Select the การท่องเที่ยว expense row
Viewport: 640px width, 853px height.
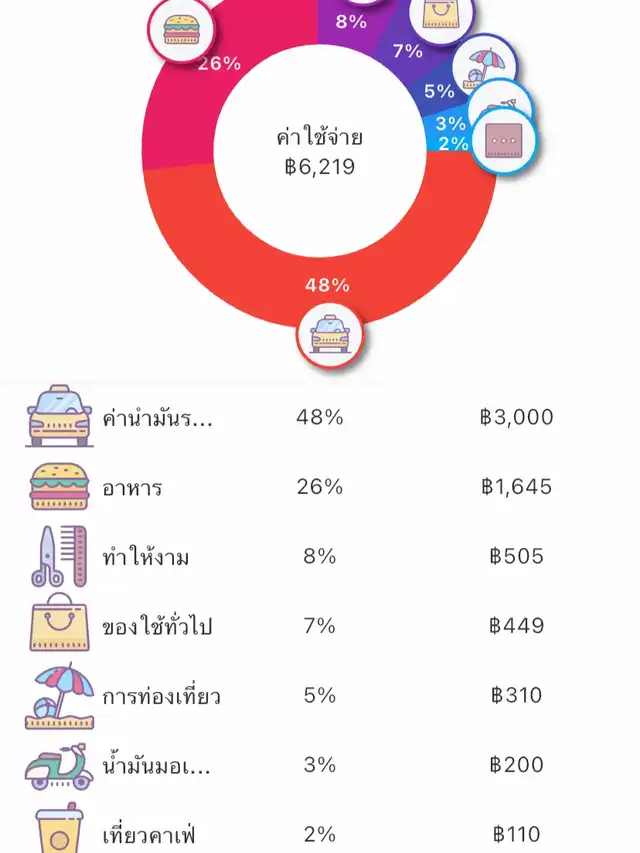click(320, 696)
